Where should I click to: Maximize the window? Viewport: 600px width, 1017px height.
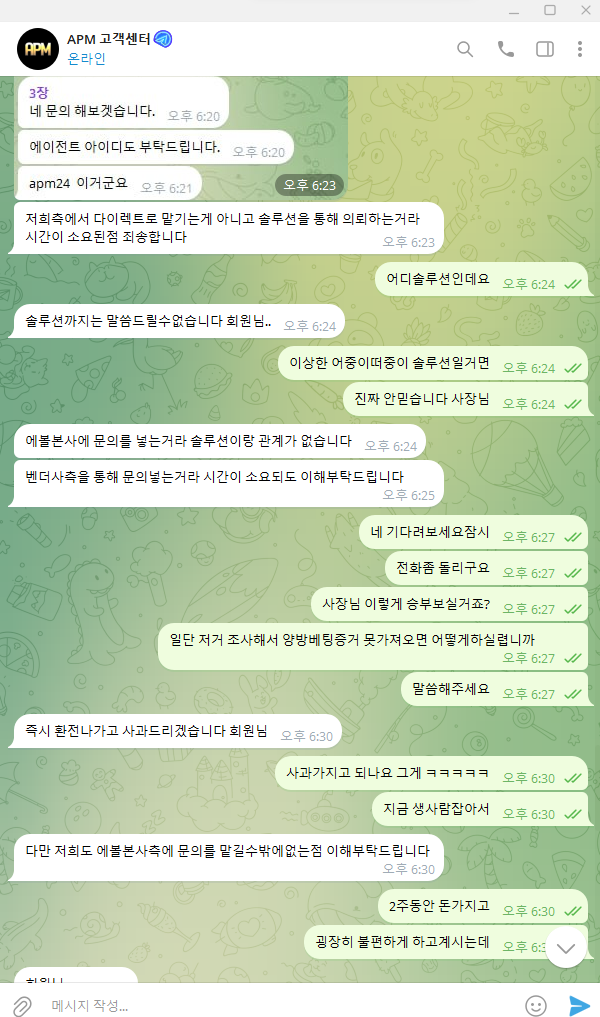tap(549, 10)
